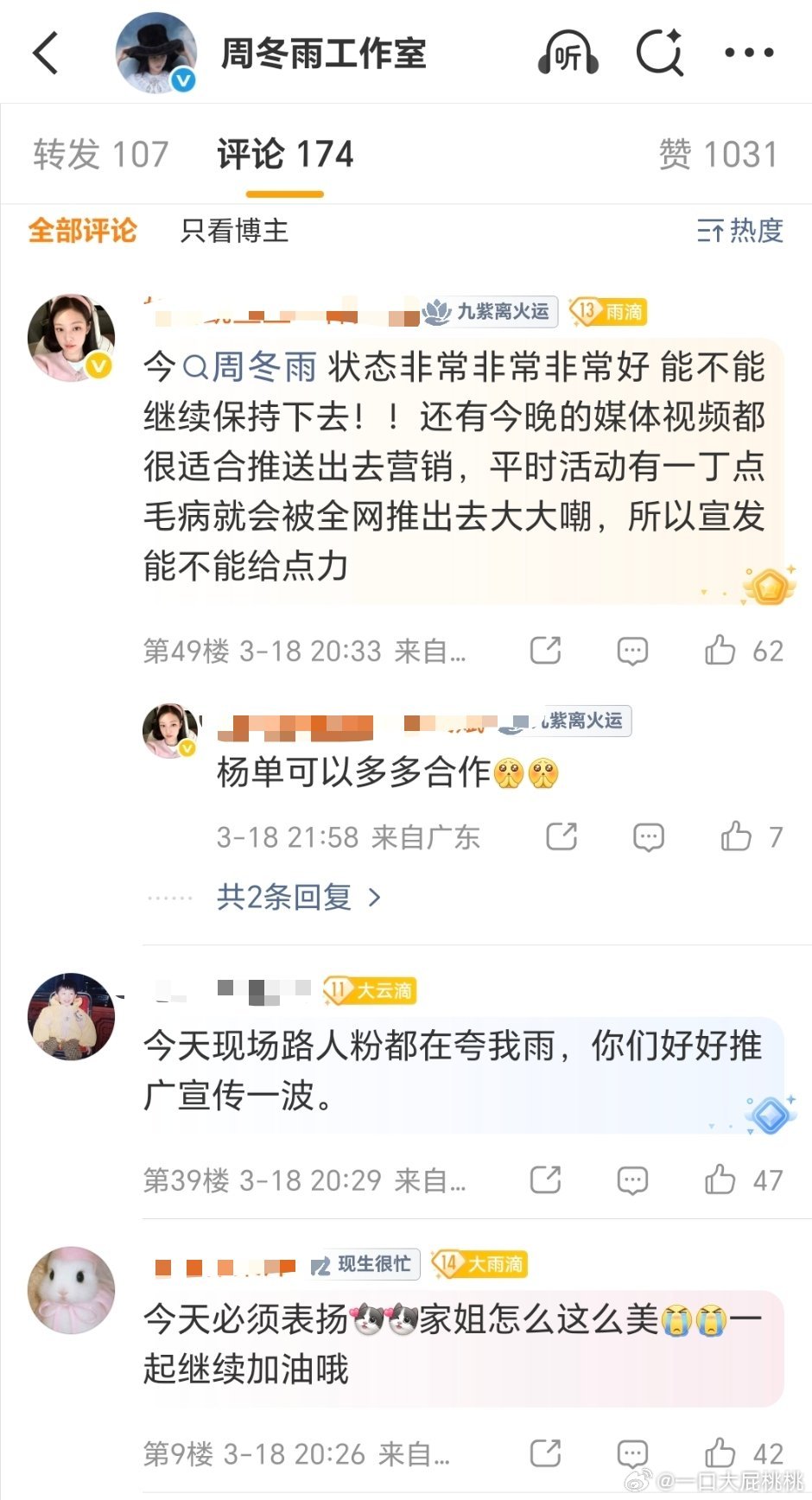The image size is (812, 1500).
Task: Open the 热度 sort control
Action: pos(739,232)
